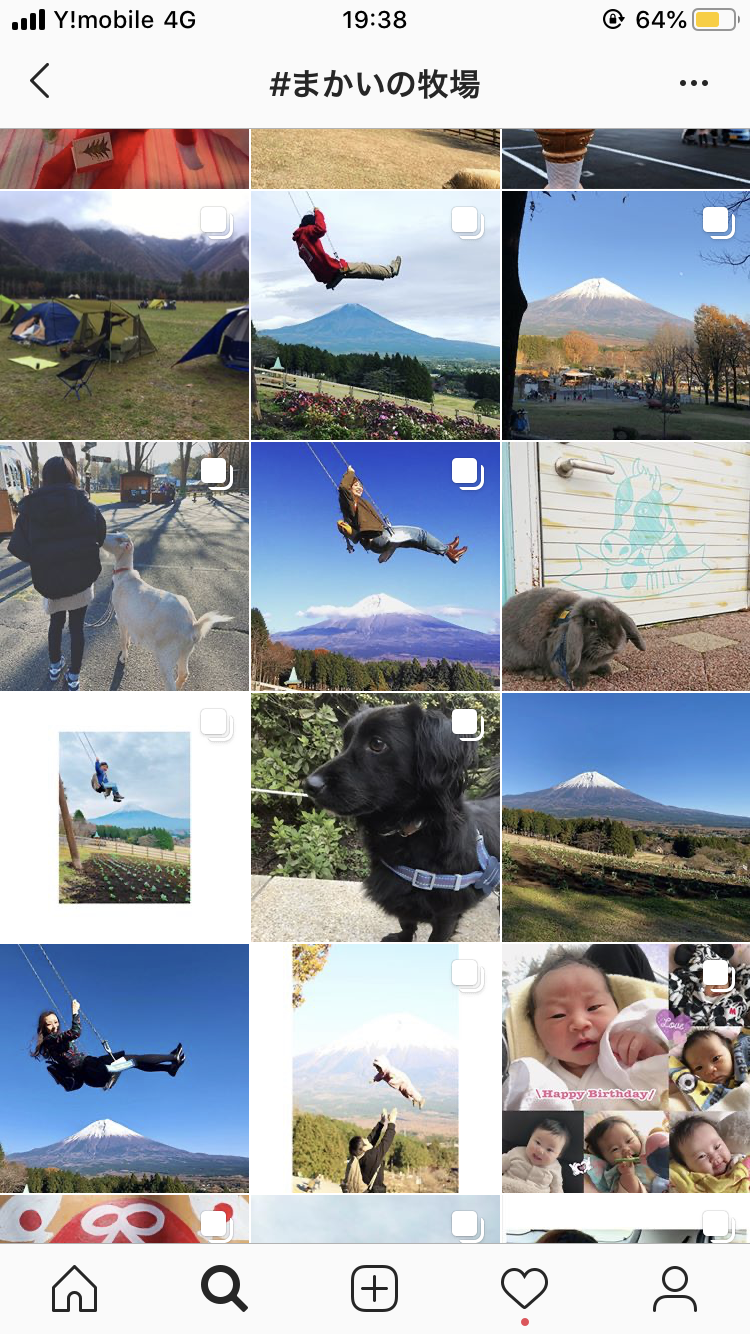Go to the Profile tab

coord(674,1289)
